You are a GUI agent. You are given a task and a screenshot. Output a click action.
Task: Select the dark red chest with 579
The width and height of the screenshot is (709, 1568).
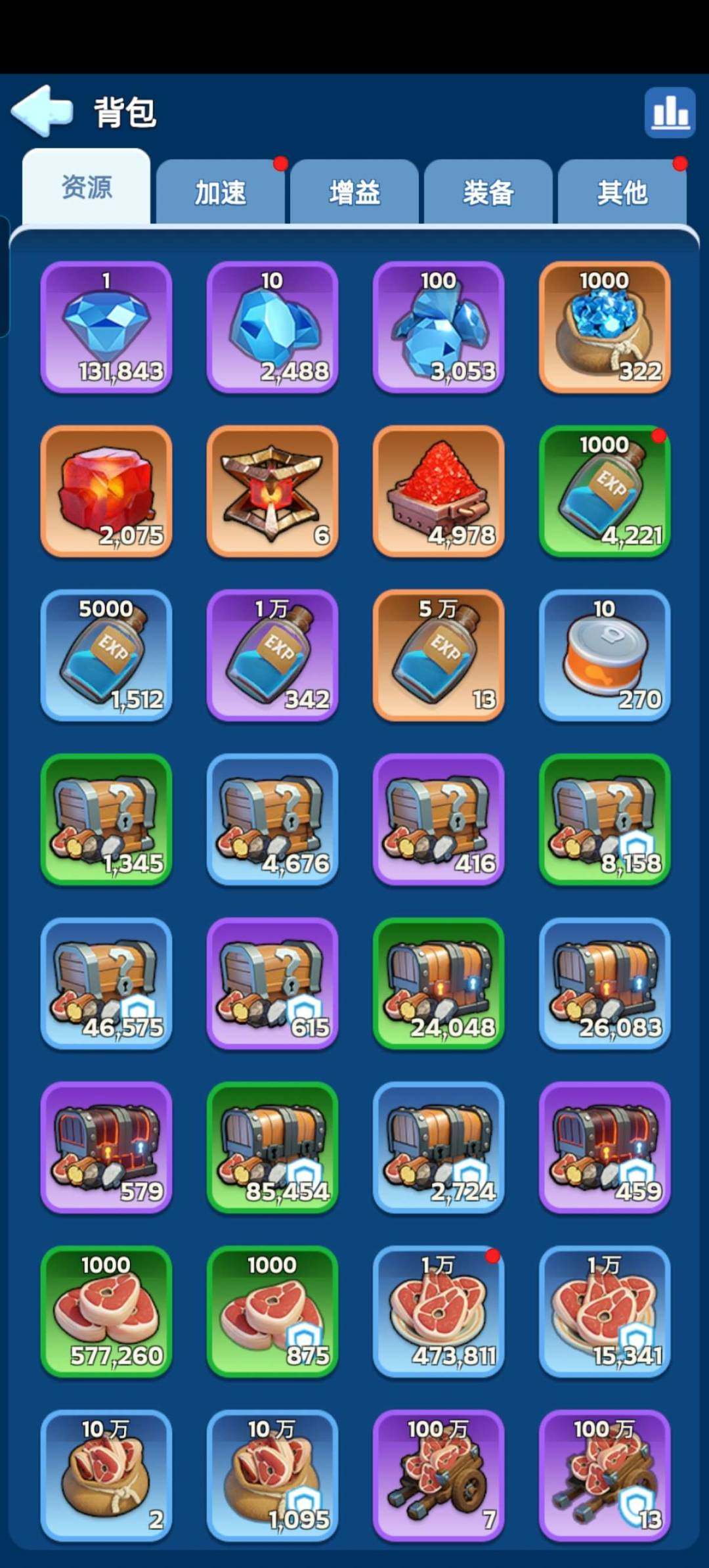coord(106,1148)
